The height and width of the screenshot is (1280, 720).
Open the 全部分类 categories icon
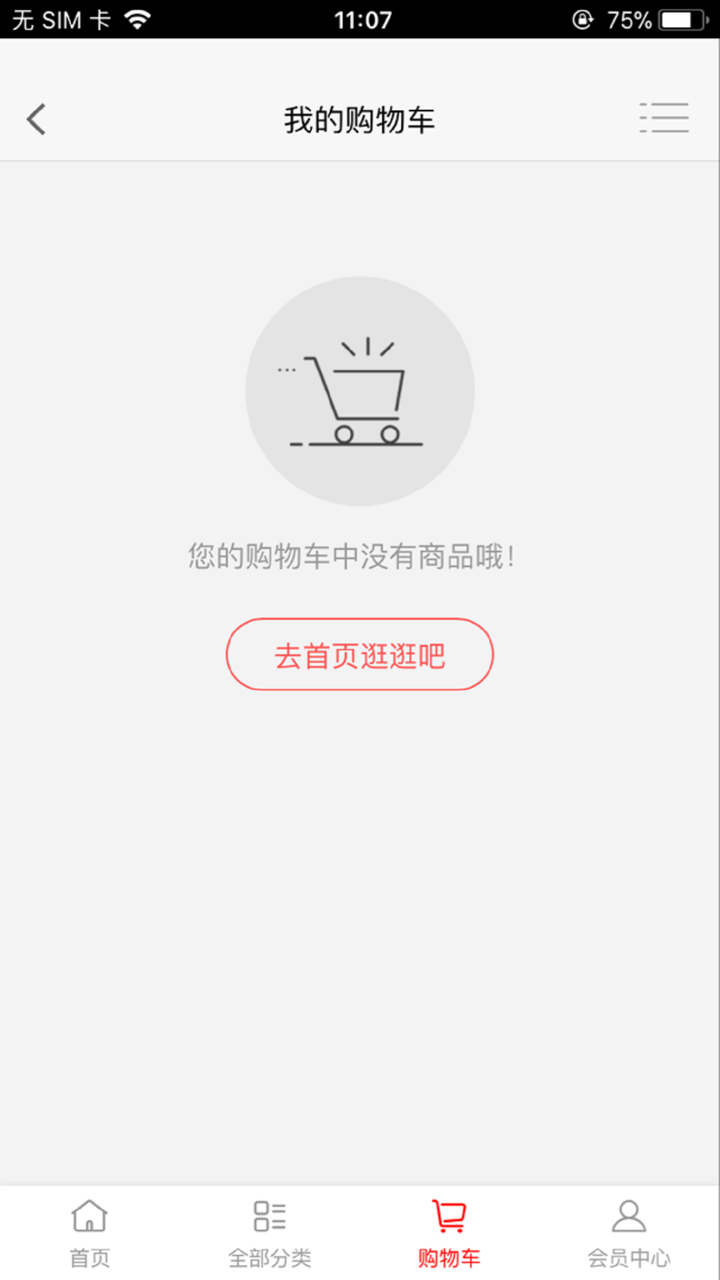(x=268, y=1216)
